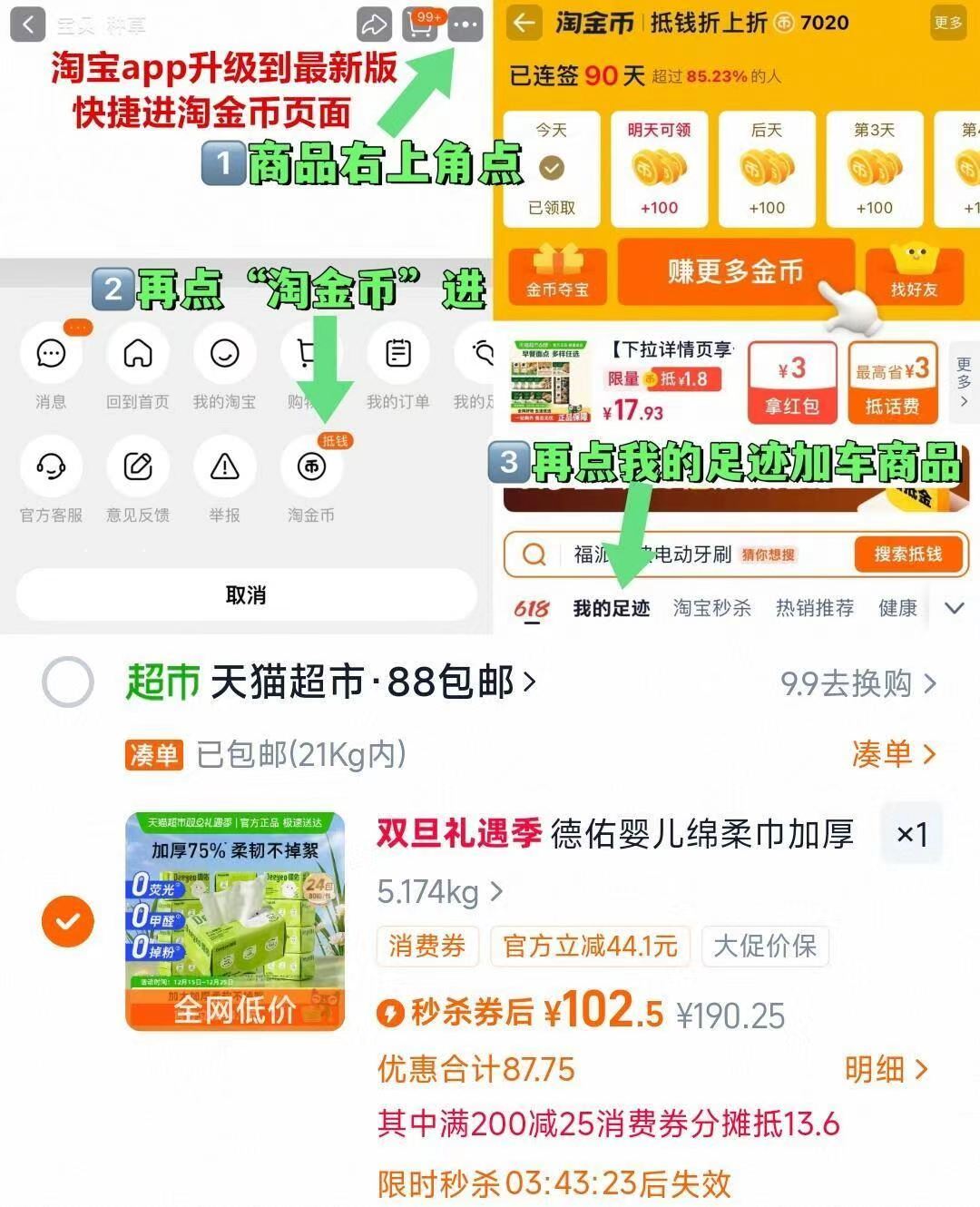Click the 回到首页 icon
Image resolution: width=980 pixels, height=1207 pixels.
pyautogui.click(x=138, y=354)
